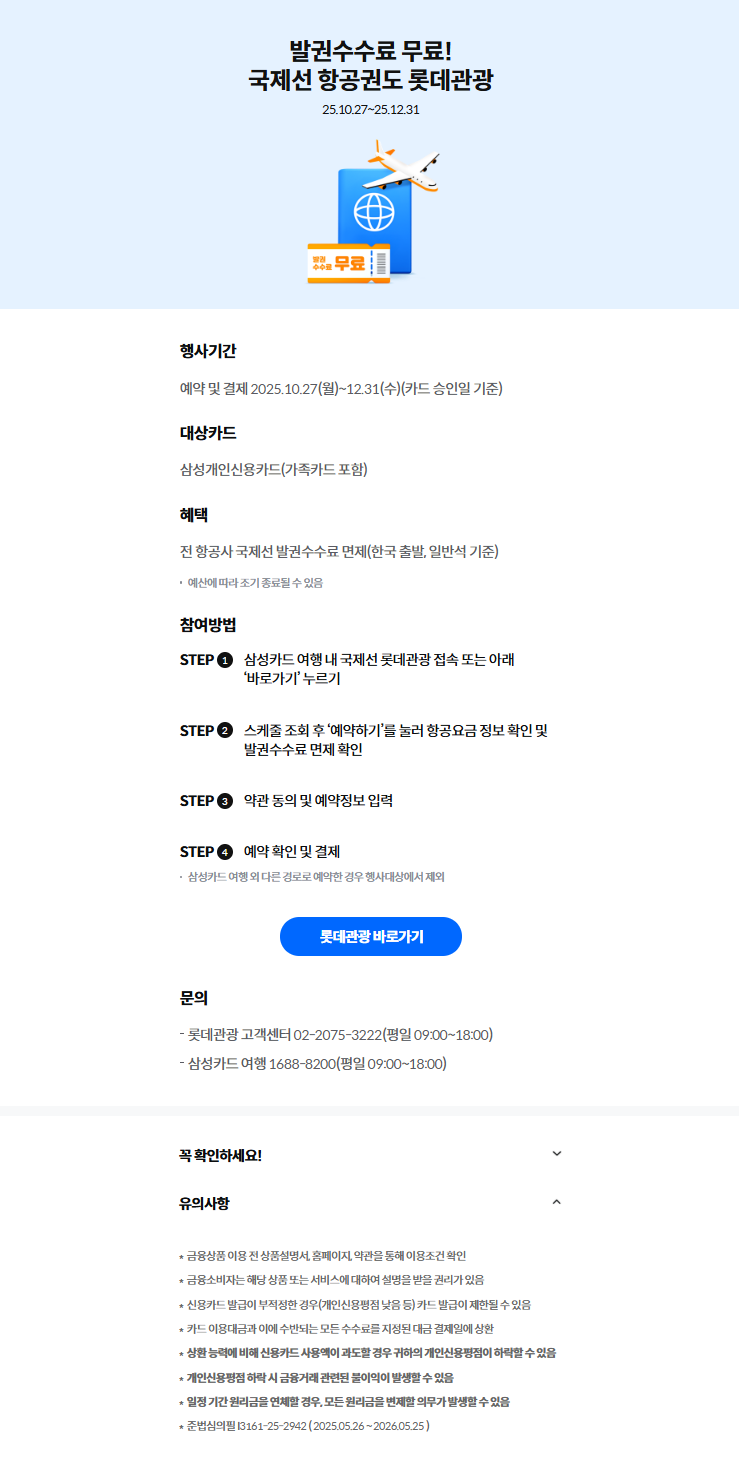The height and width of the screenshot is (1463, 739).
Task: Tap the 롯데관광 바로가기 button
Action: click(370, 936)
